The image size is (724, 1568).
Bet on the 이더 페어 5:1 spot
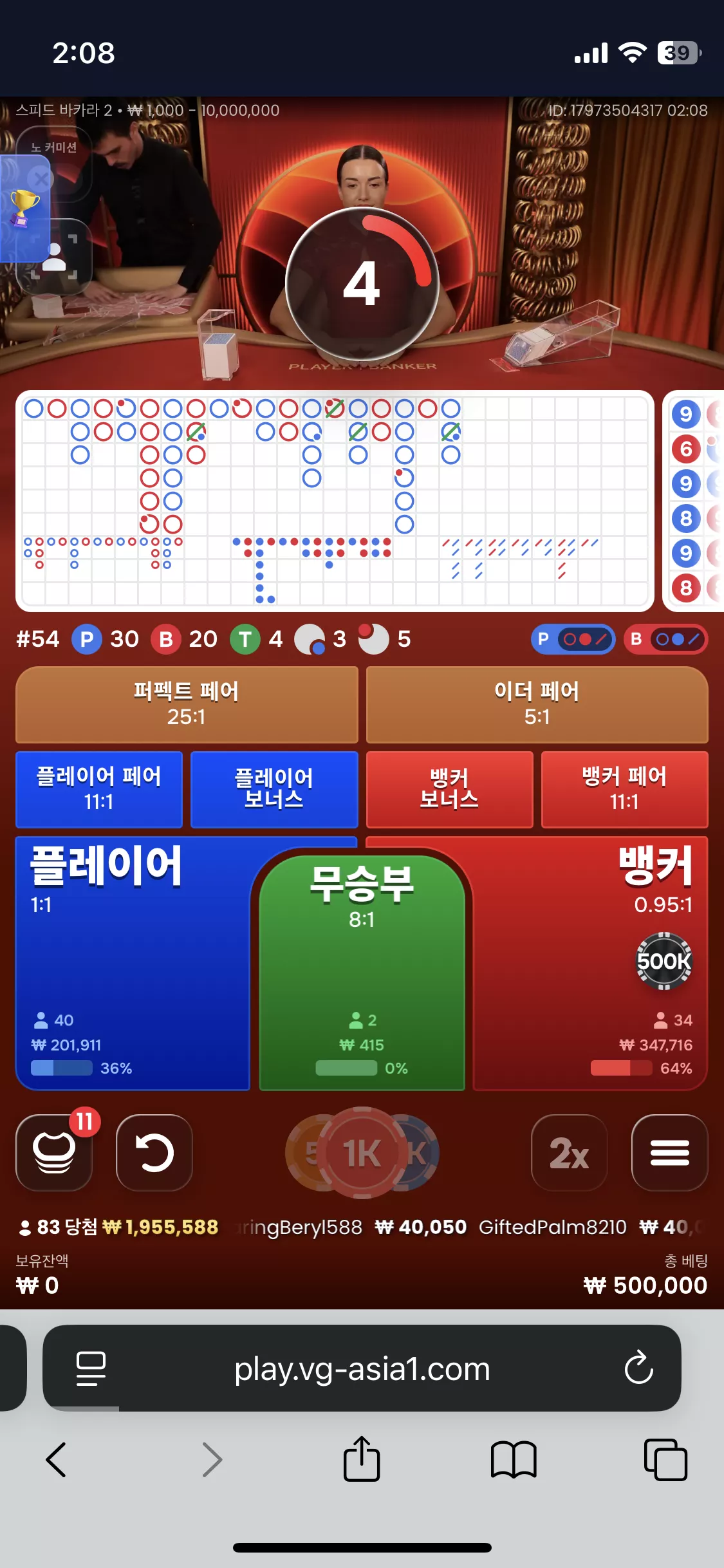[x=537, y=705]
